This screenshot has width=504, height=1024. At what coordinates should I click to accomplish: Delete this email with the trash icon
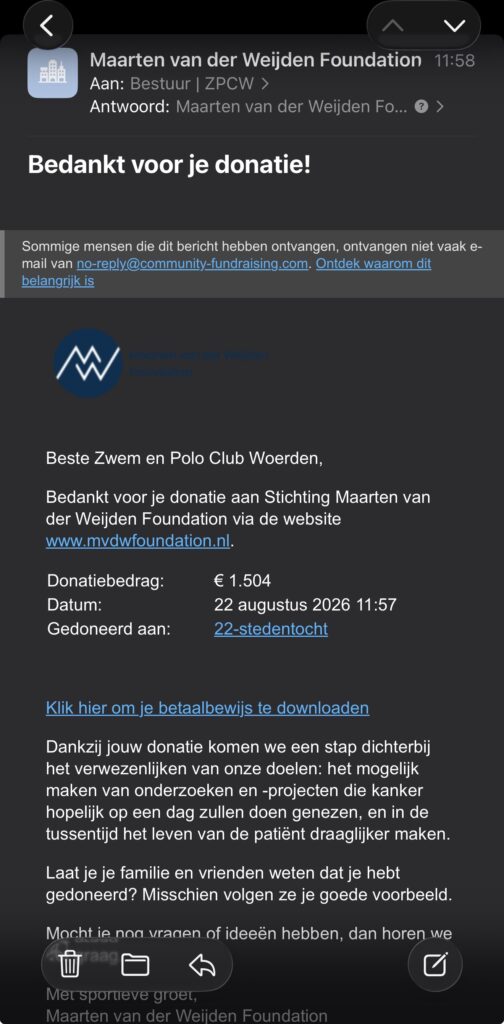click(x=70, y=965)
